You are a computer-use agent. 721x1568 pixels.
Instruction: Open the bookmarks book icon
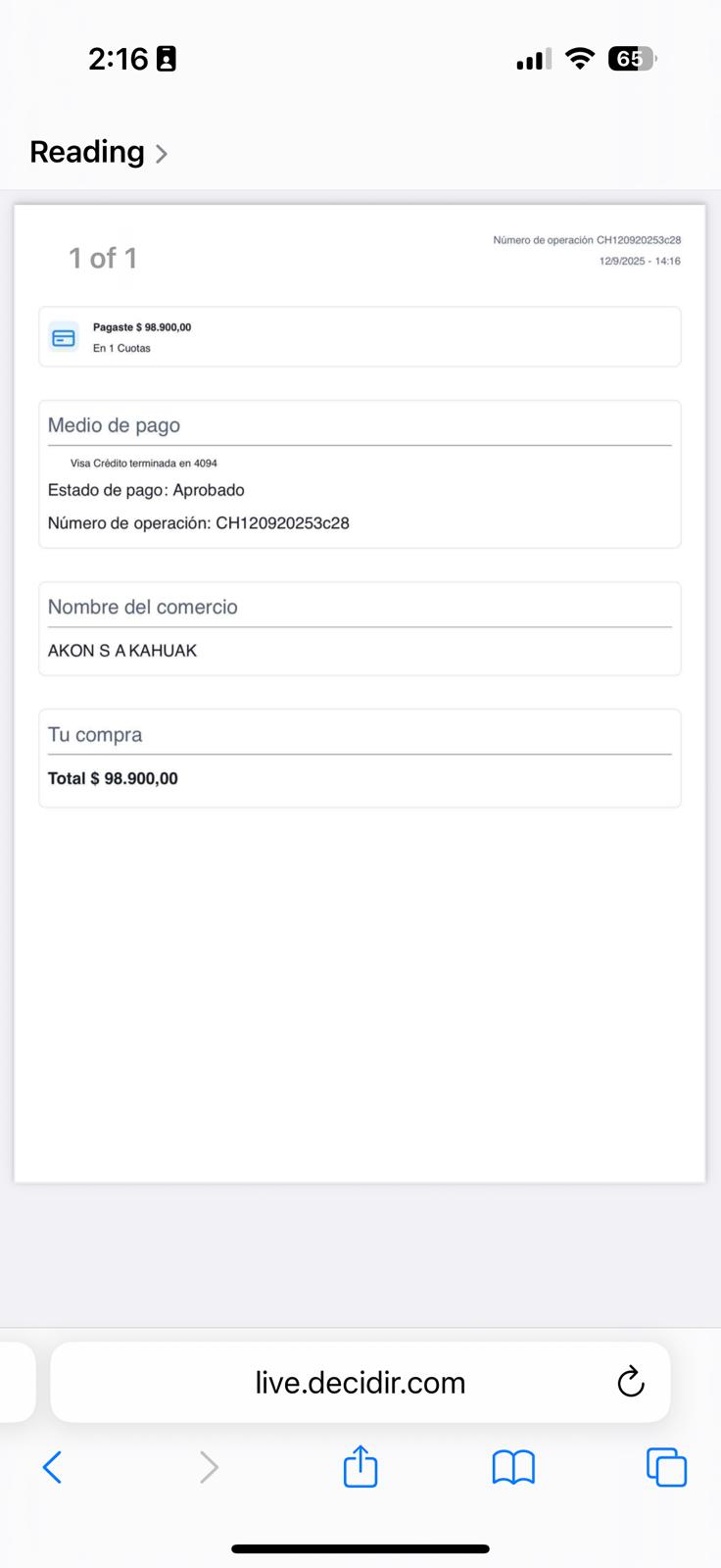coord(513,1467)
